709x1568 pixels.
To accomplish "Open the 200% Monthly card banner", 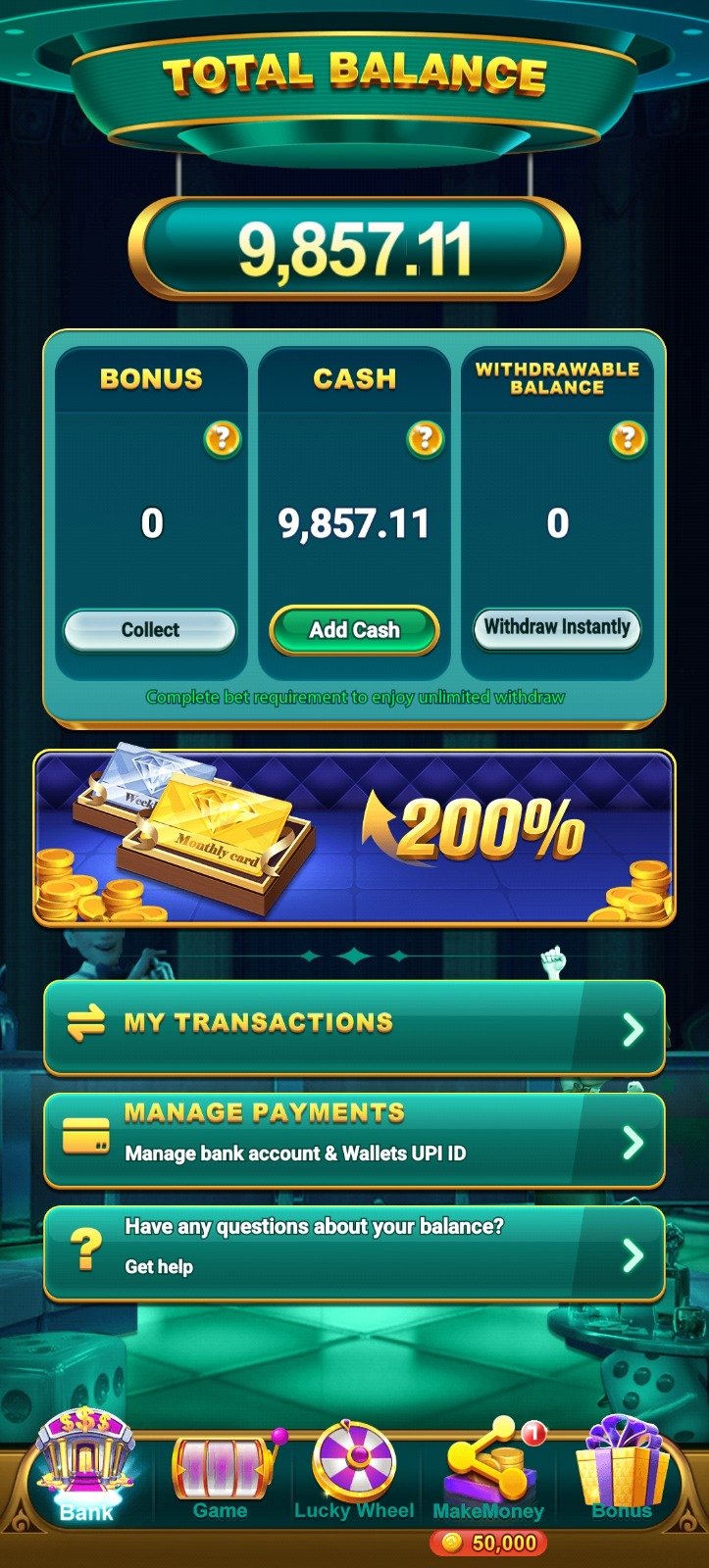I will tap(354, 838).
